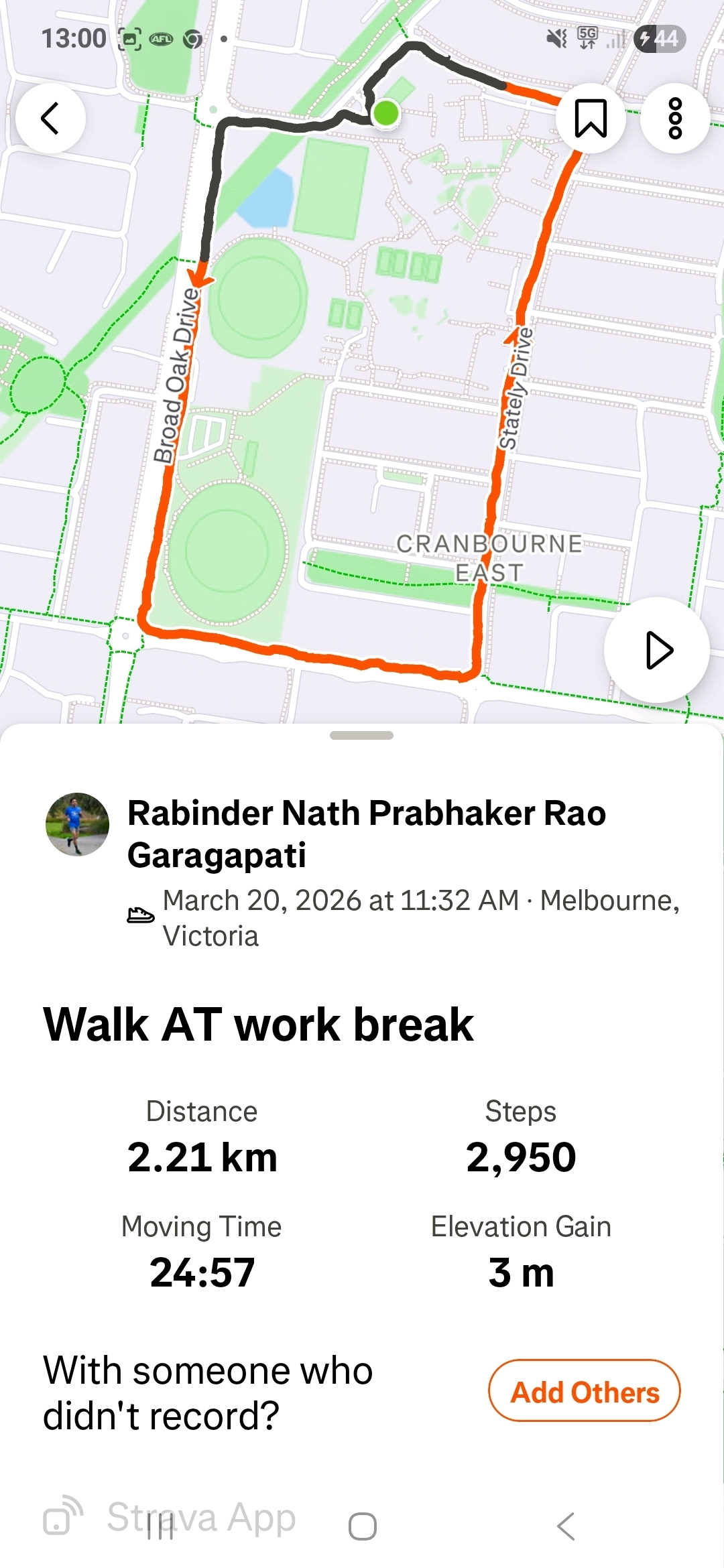Screen dimensions: 724x1568
Task: Bookmark this activity
Action: tap(591, 119)
